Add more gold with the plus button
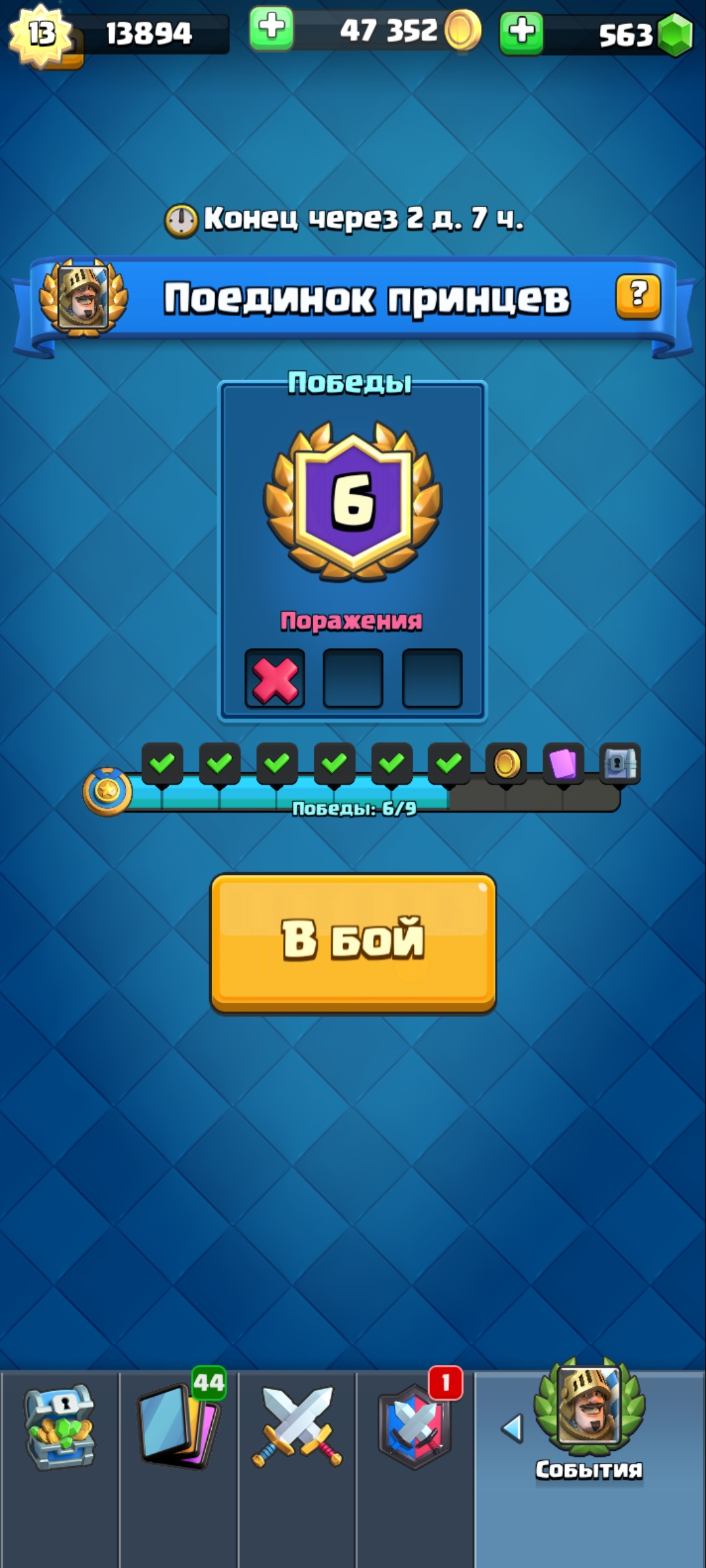 (271, 29)
